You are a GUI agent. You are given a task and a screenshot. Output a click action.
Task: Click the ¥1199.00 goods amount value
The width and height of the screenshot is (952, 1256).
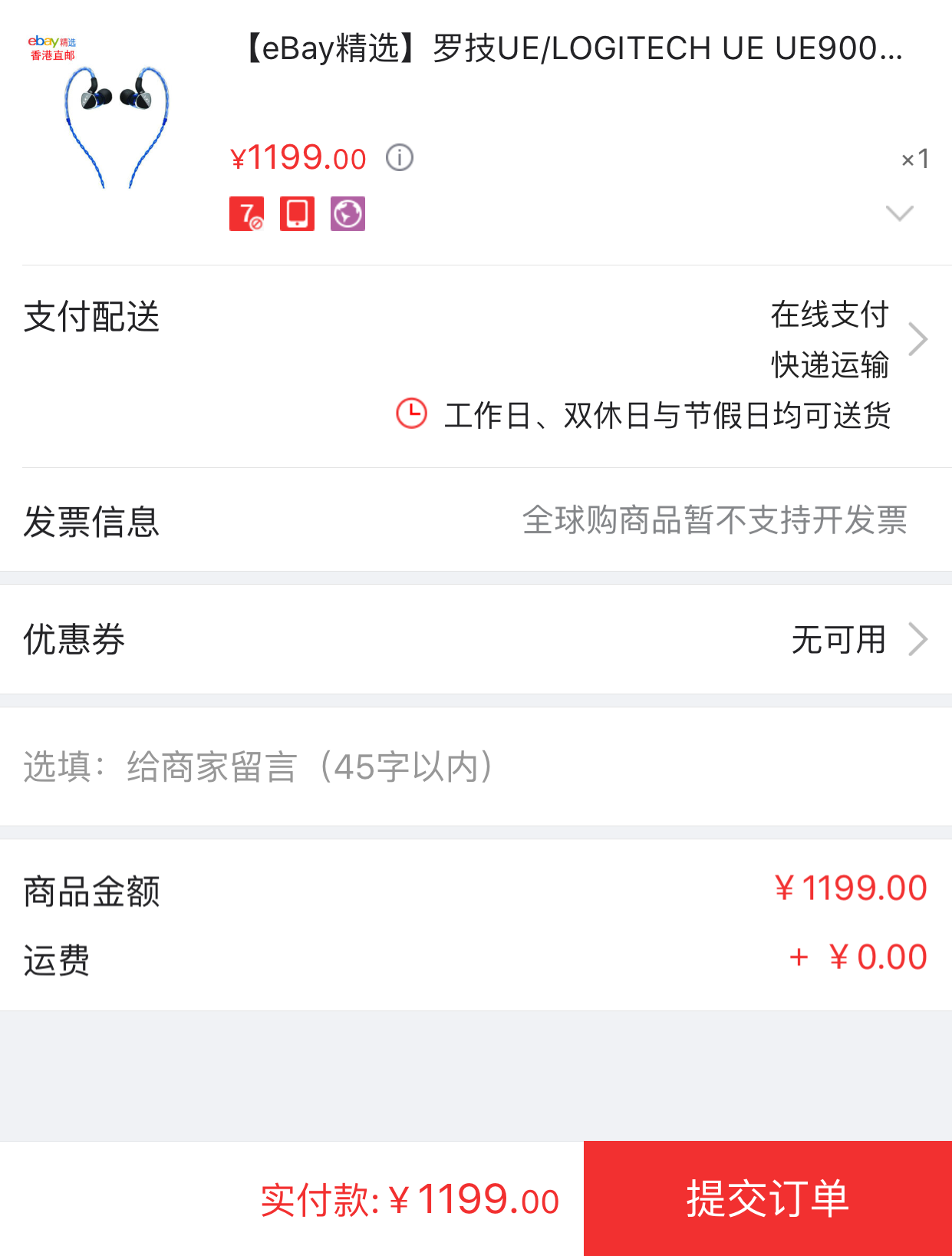click(x=852, y=887)
